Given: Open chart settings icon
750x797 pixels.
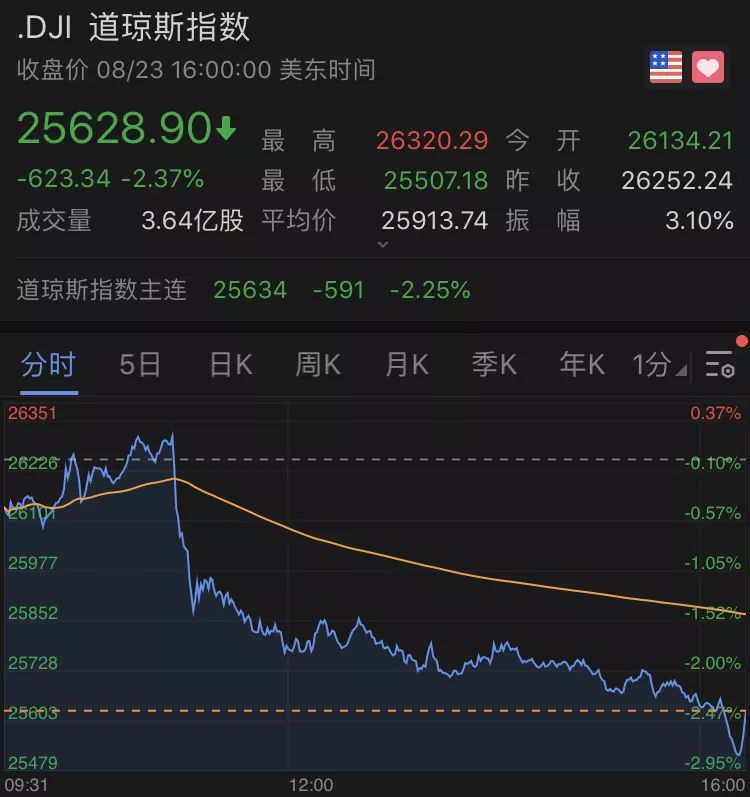Looking at the screenshot, I should coord(720,365).
